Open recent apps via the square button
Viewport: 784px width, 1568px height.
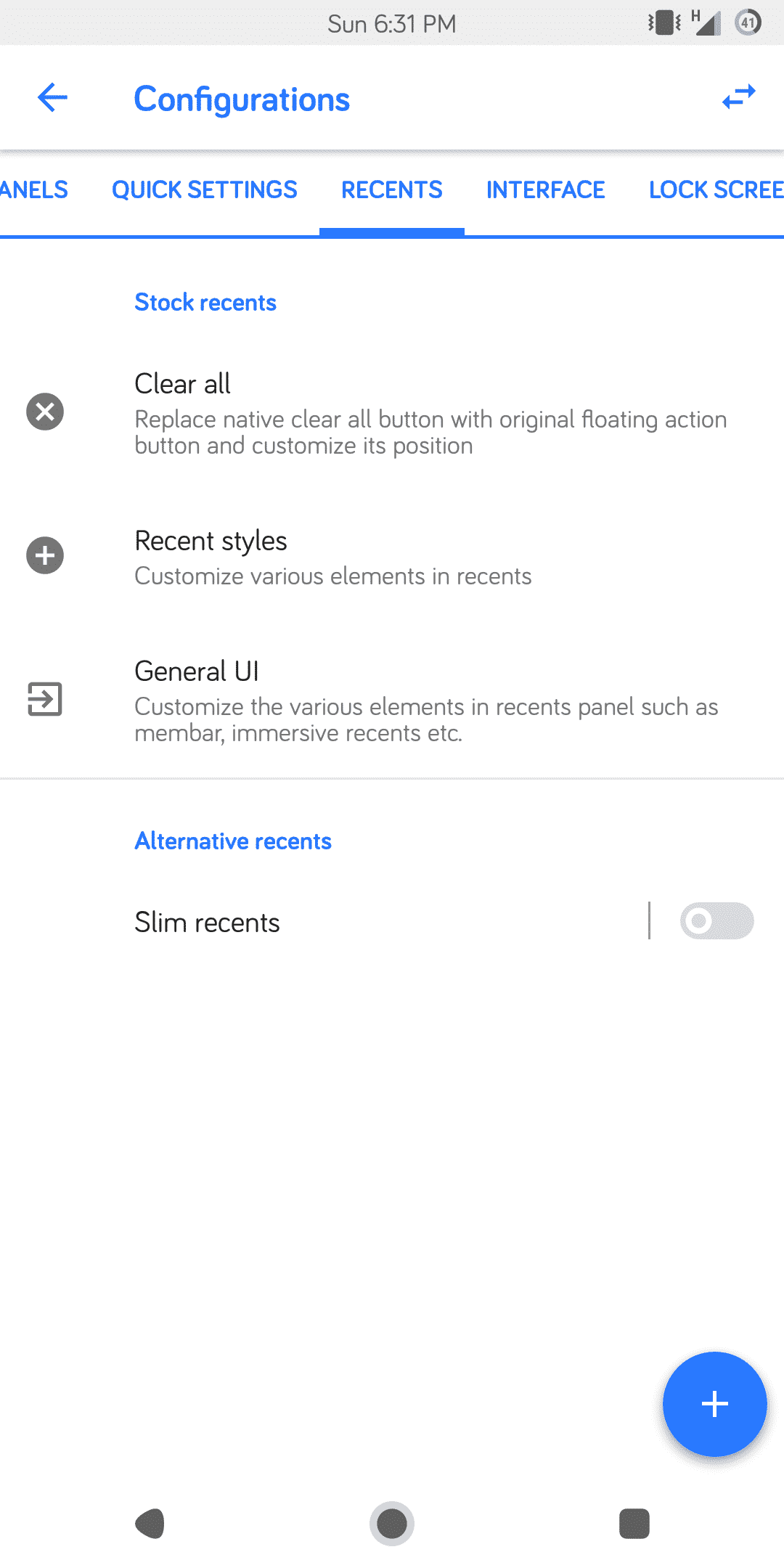(x=634, y=1524)
